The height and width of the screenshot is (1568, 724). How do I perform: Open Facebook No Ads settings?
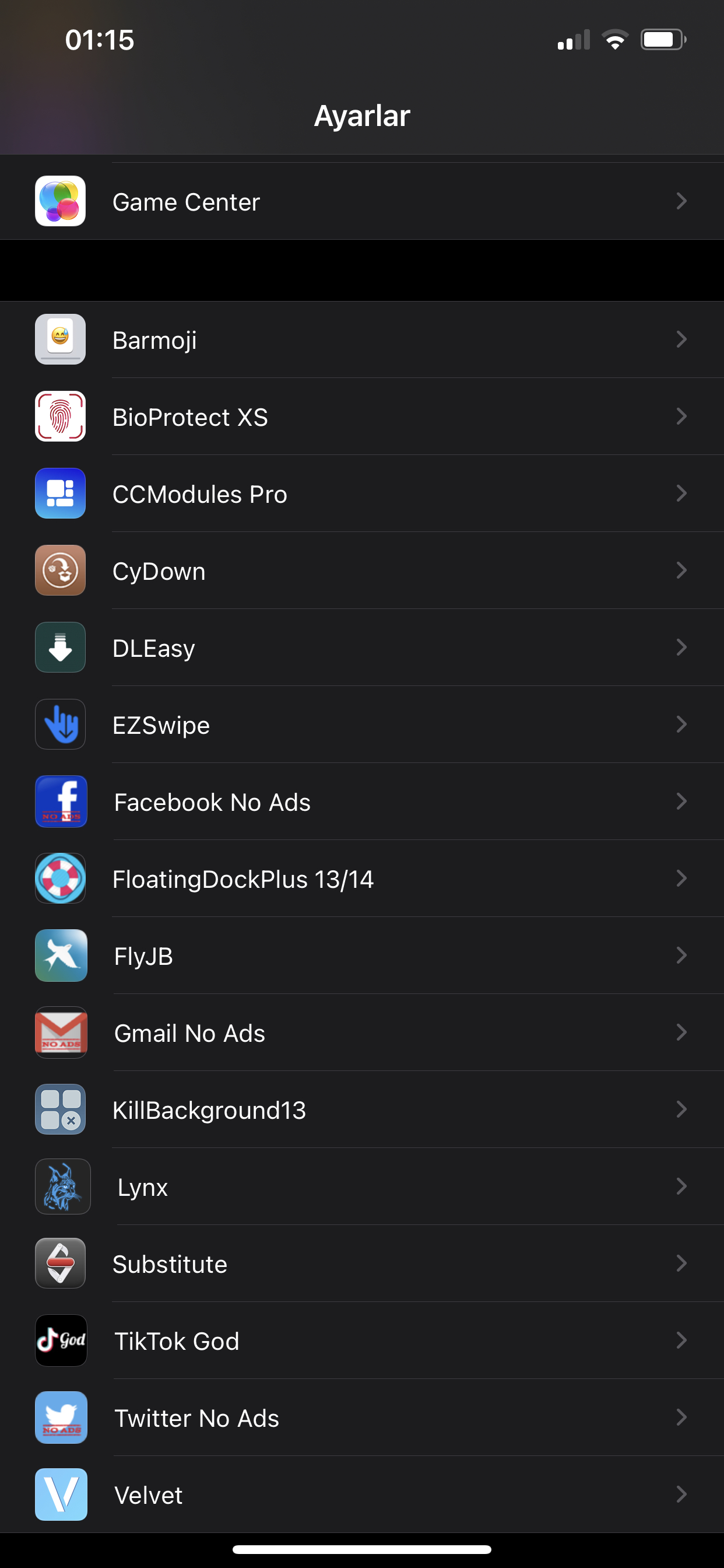click(362, 801)
